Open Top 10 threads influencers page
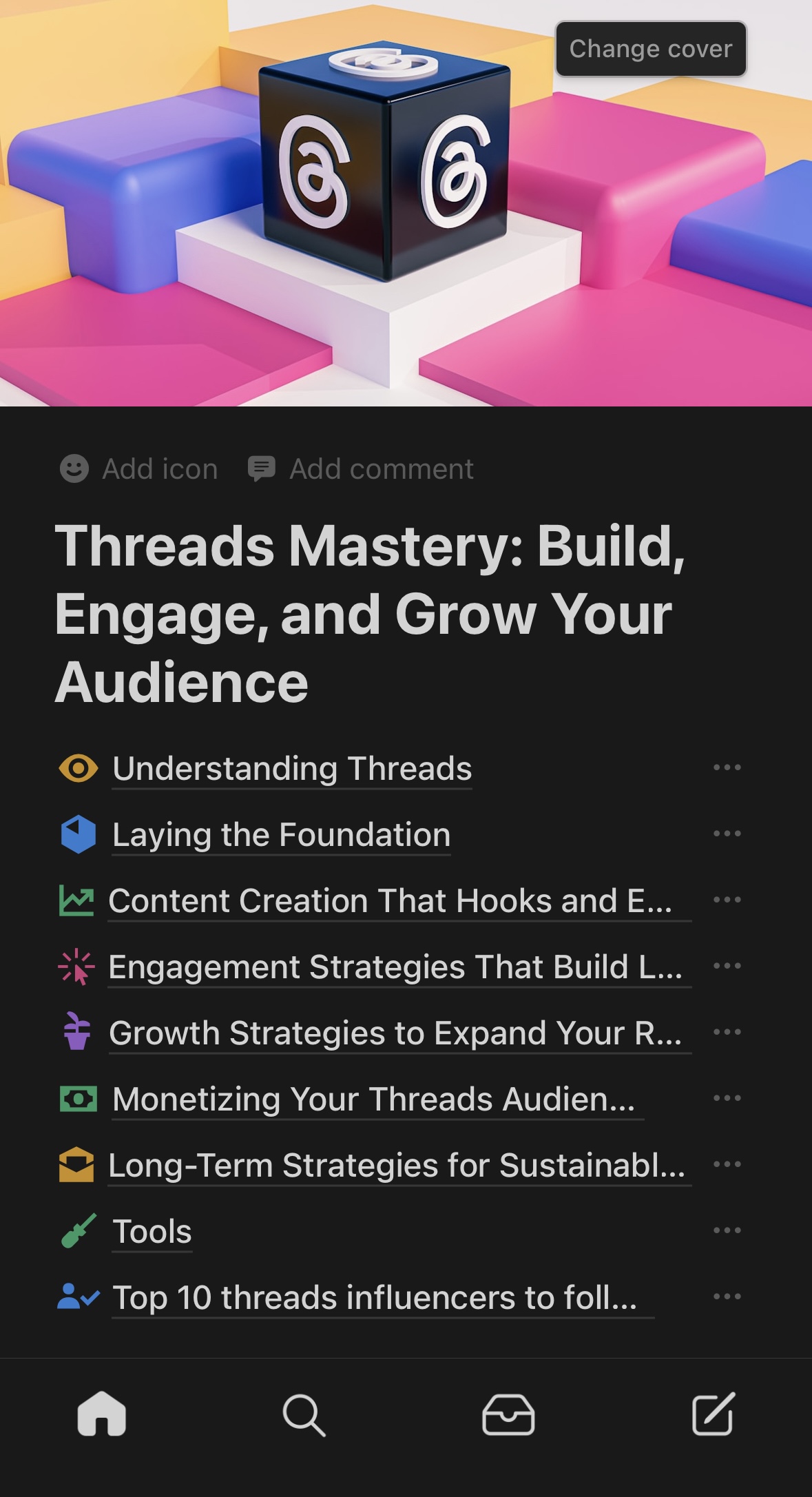Image resolution: width=812 pixels, height=1497 pixels. point(375,1297)
